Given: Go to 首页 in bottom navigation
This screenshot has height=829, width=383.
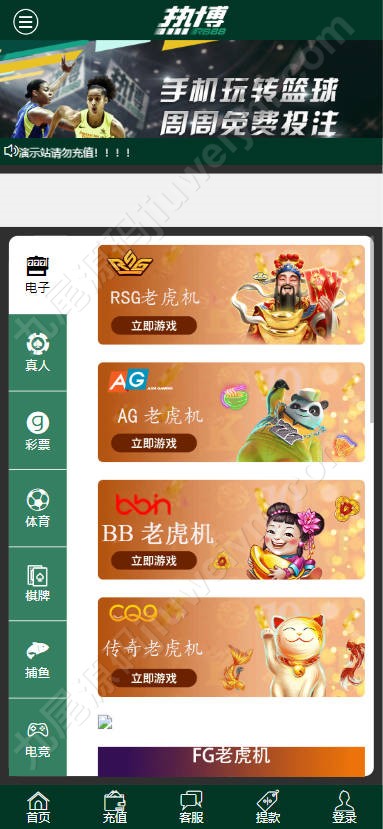Looking at the screenshot, I should 38,807.
